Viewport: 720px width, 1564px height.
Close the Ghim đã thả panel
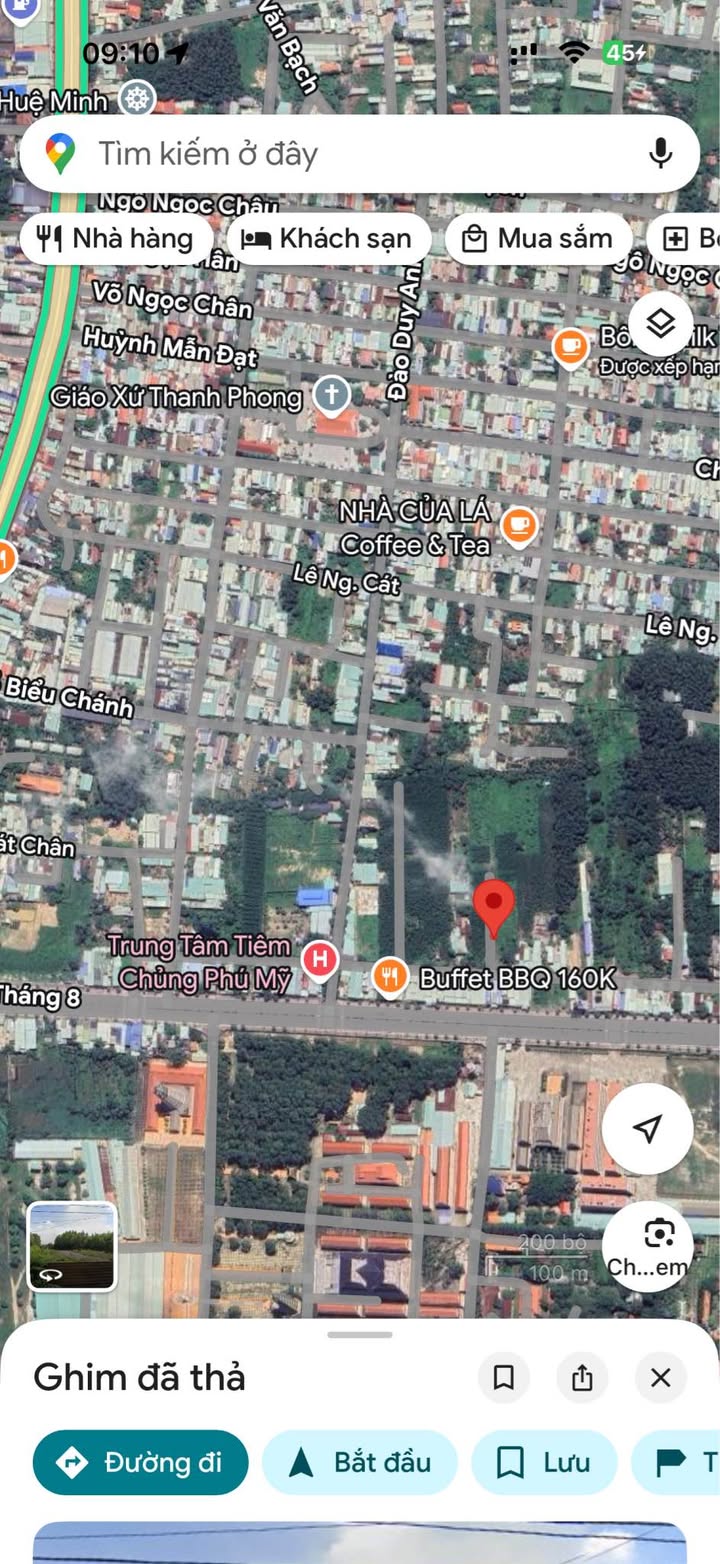[660, 1378]
